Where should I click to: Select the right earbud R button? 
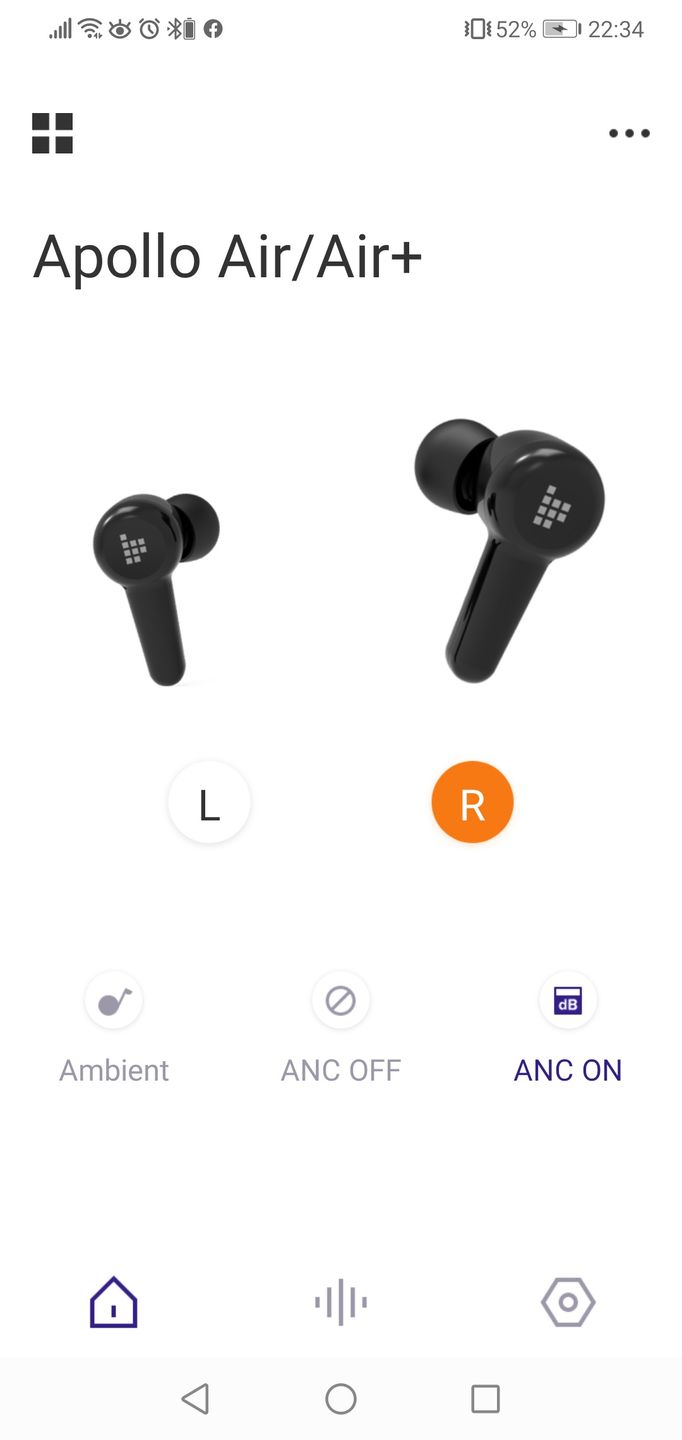[x=472, y=803]
